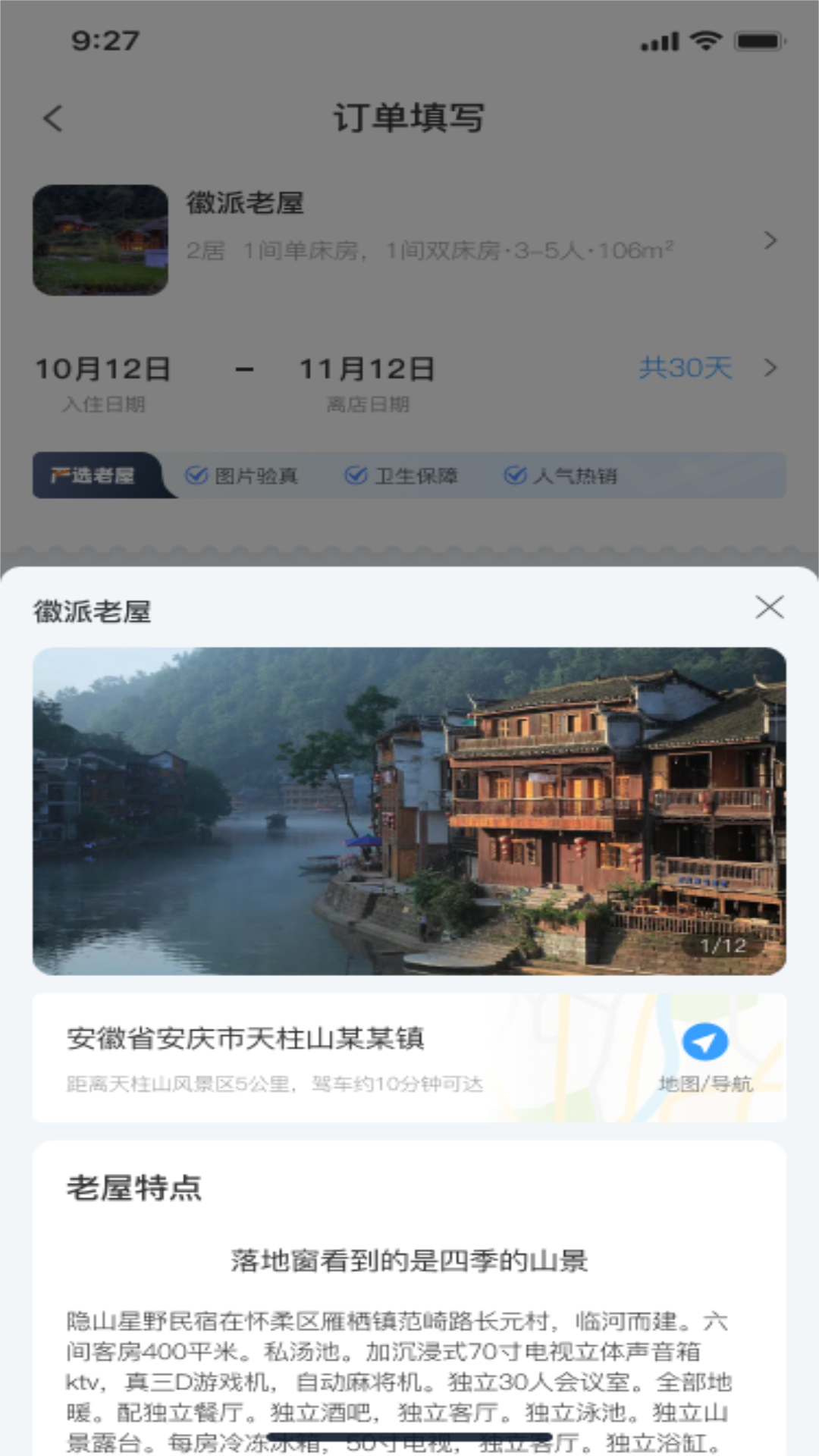Tap the Wi-Fi icon in status bar
The width and height of the screenshot is (819, 1456).
point(706,40)
